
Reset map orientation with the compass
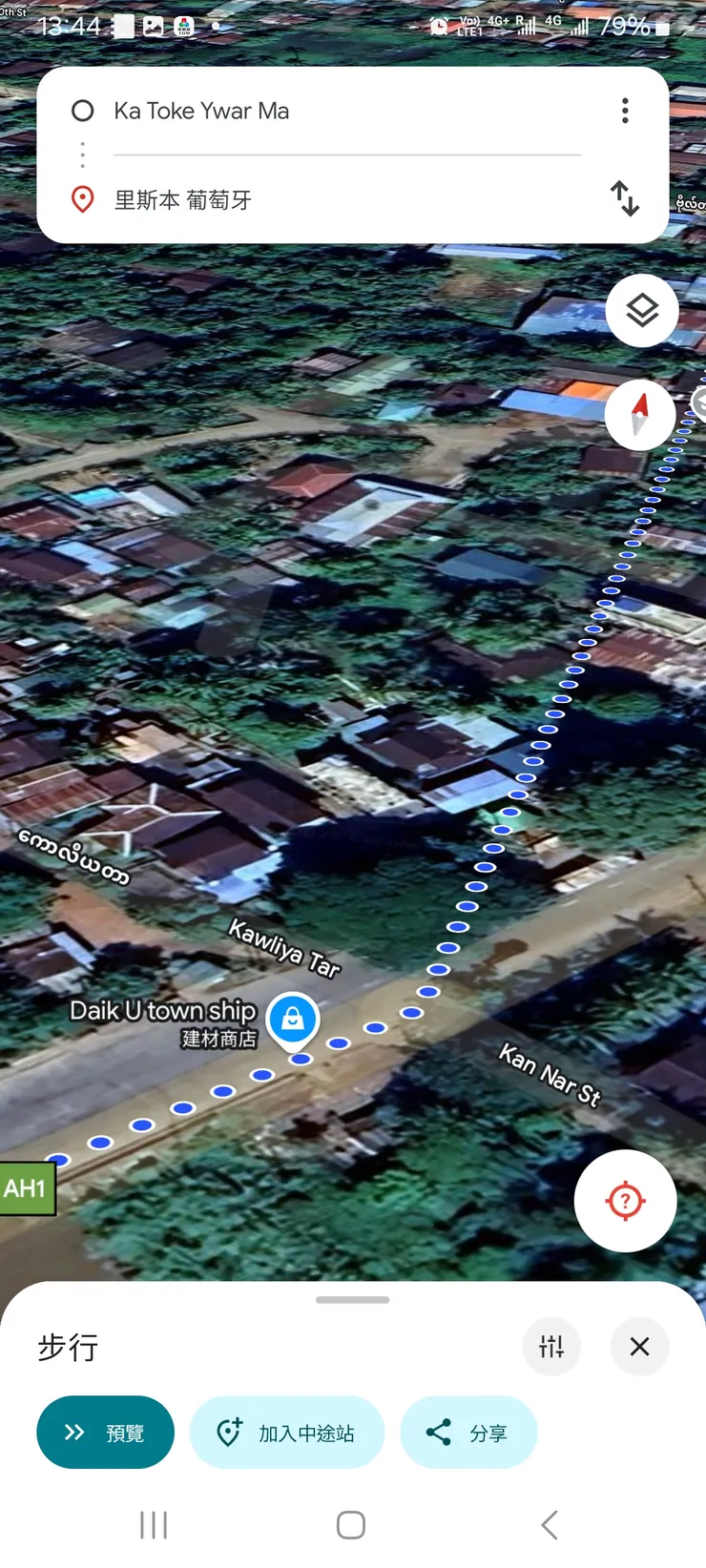pos(640,415)
